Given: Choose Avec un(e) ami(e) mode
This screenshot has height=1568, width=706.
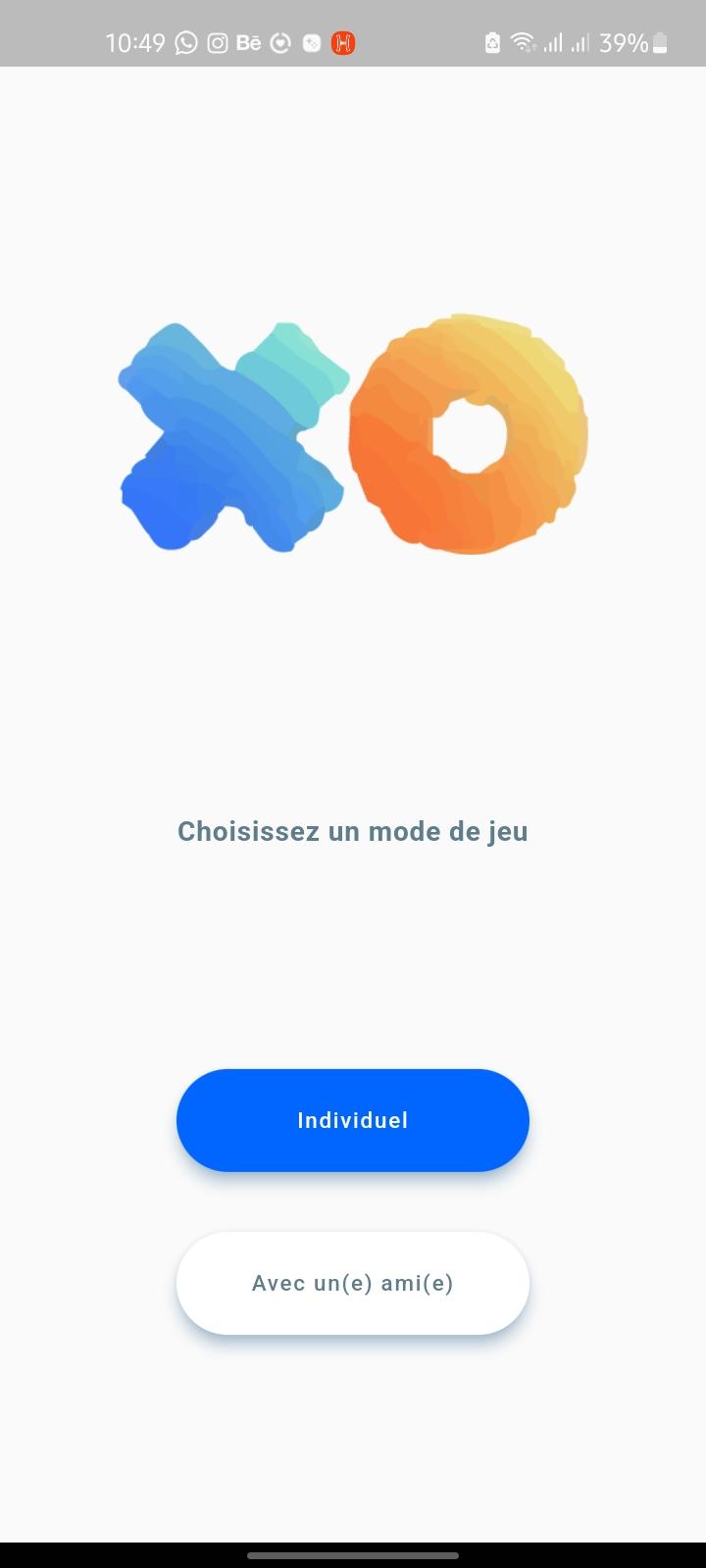Looking at the screenshot, I should click(353, 1283).
